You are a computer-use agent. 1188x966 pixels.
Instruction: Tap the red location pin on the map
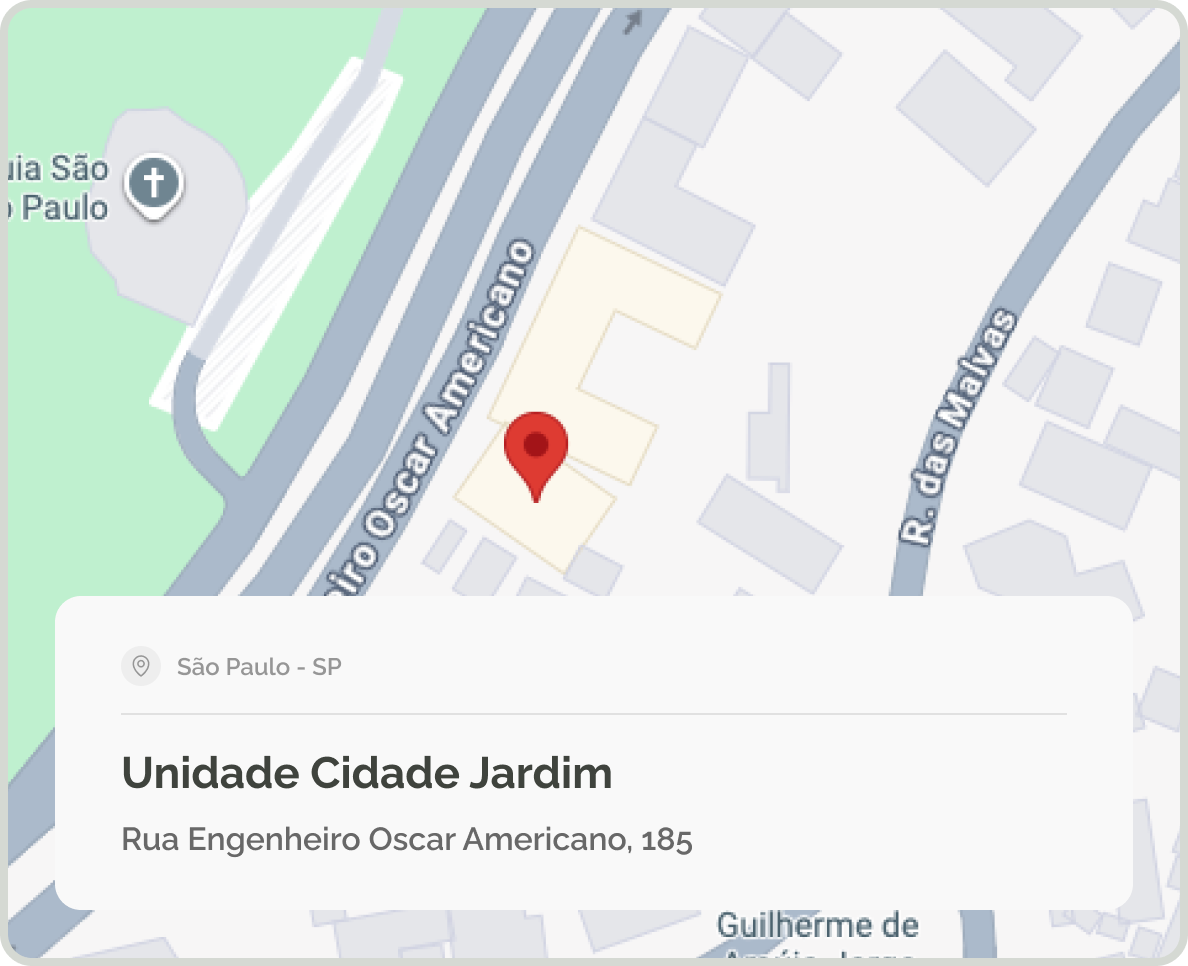pyautogui.click(x=536, y=448)
